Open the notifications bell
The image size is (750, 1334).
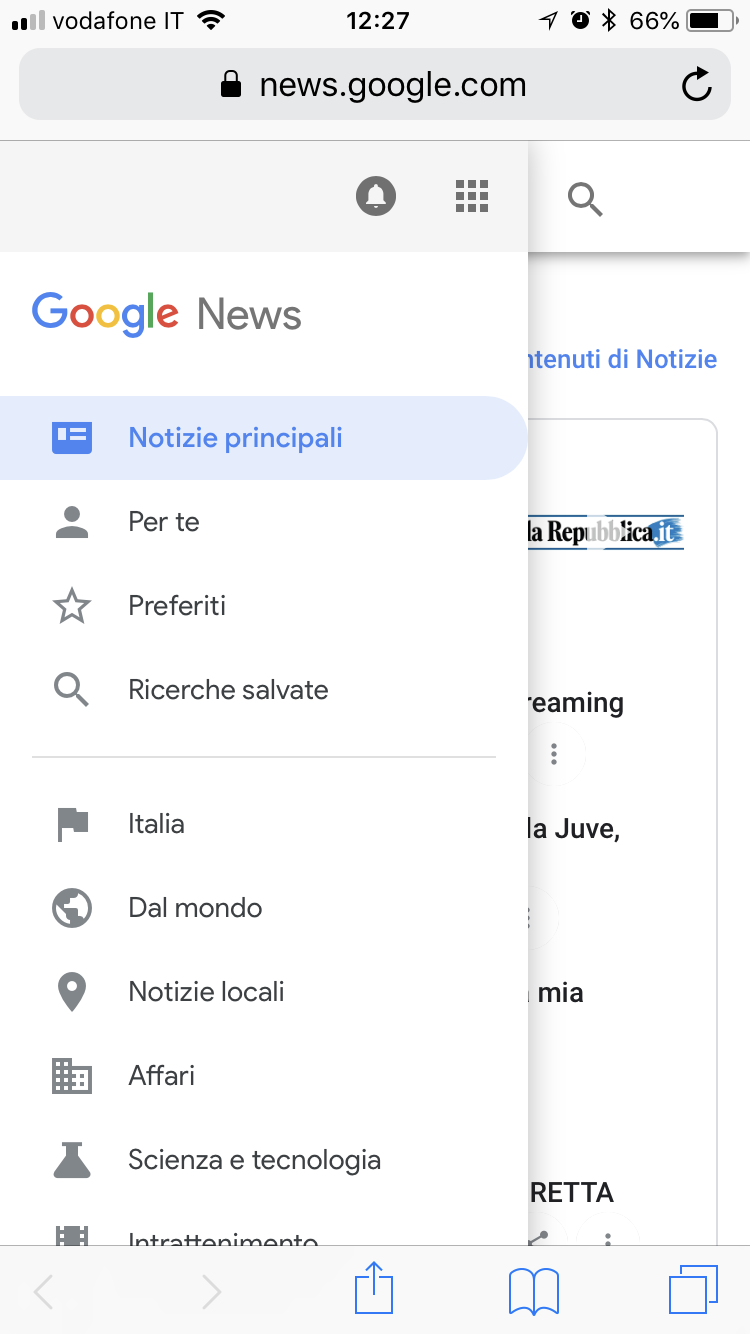(x=376, y=196)
